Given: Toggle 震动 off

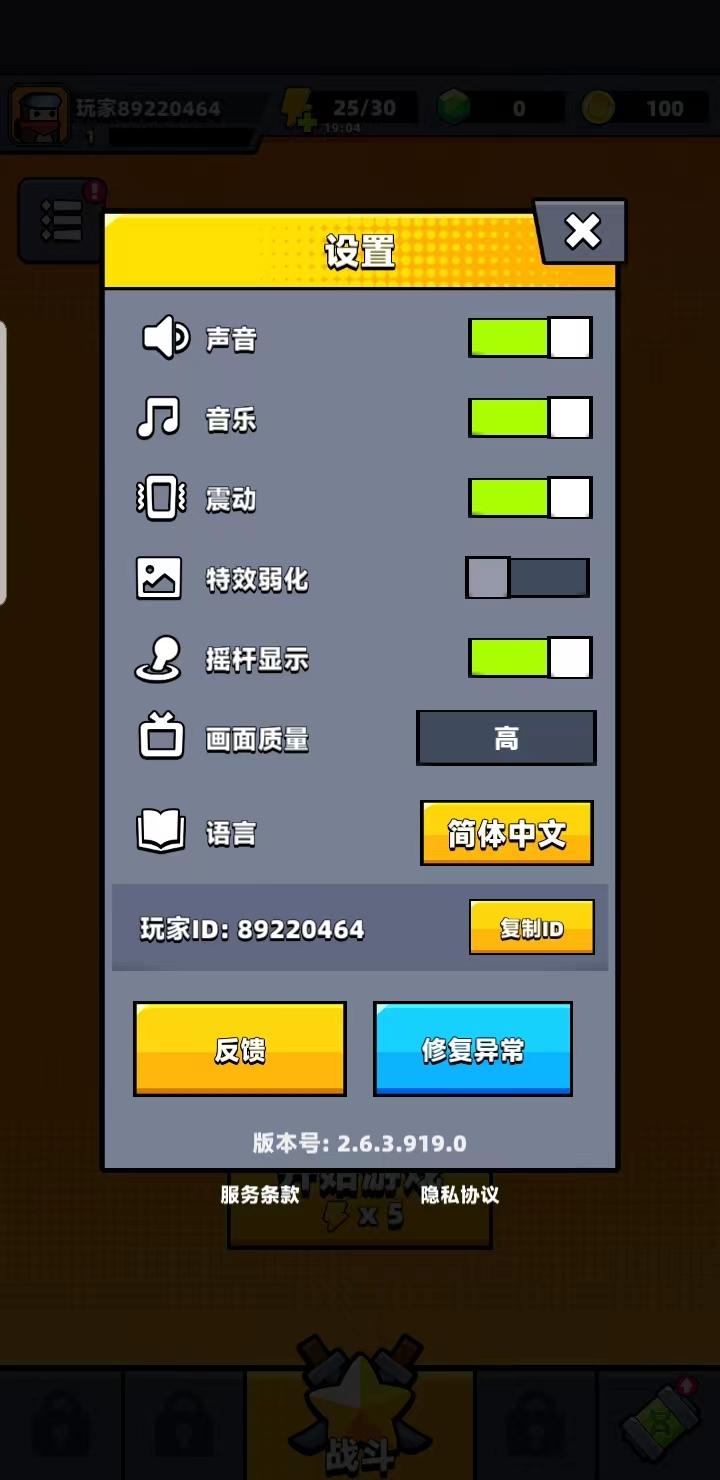Looking at the screenshot, I should pos(530,498).
